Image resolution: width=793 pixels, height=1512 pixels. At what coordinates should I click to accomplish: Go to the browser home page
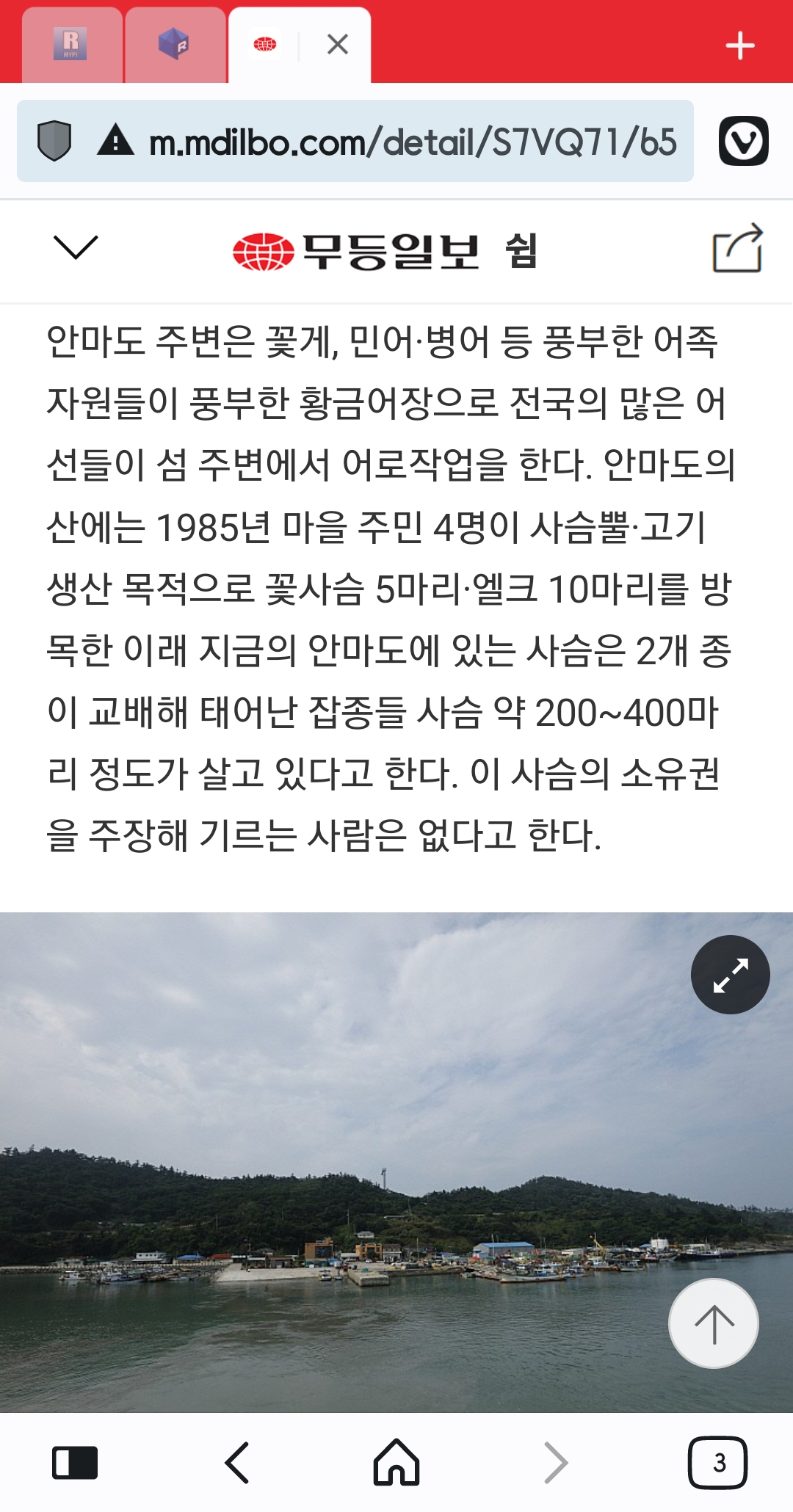click(x=396, y=1462)
